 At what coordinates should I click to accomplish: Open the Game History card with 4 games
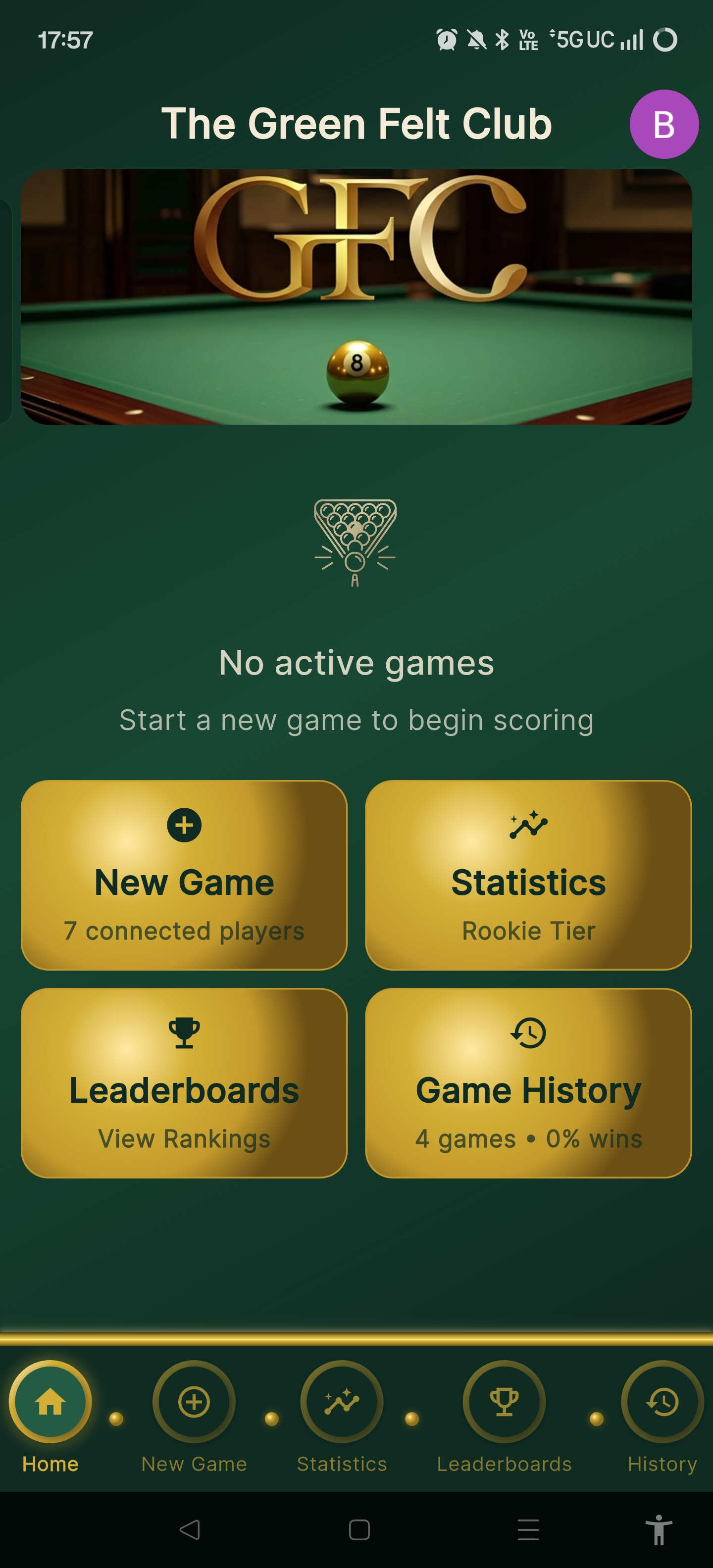tap(528, 1082)
